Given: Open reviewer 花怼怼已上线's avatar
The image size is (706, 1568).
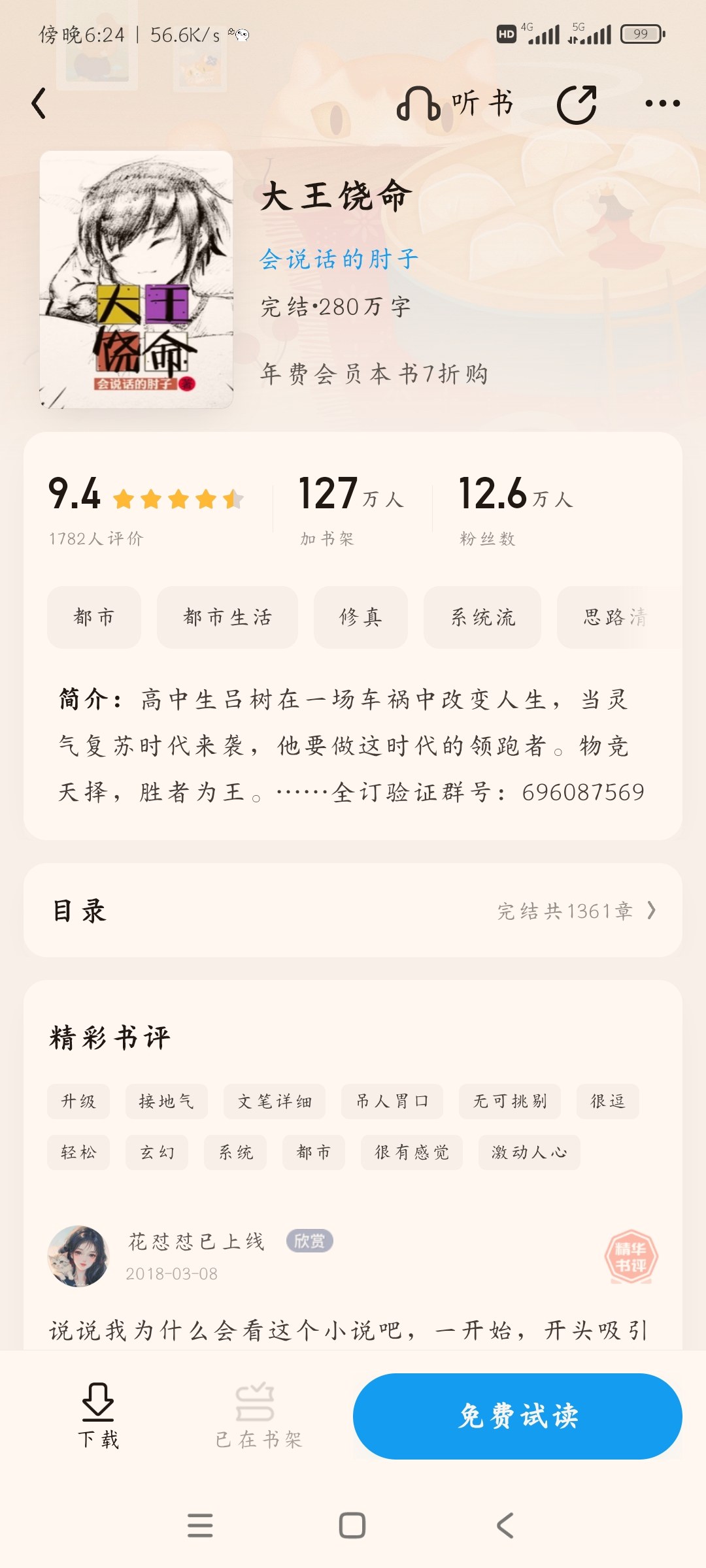Looking at the screenshot, I should (x=78, y=1256).
